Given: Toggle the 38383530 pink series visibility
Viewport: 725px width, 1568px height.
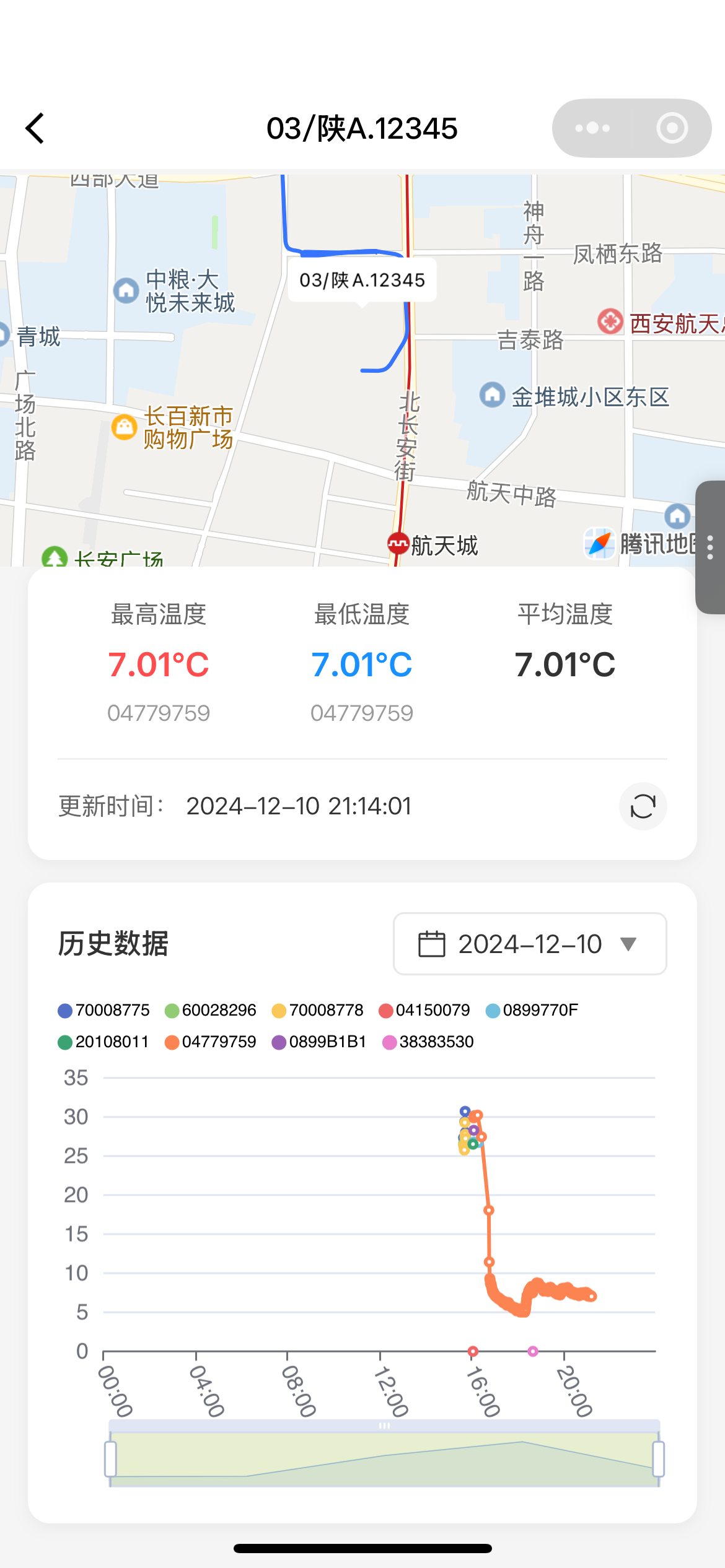Looking at the screenshot, I should pos(427,1042).
